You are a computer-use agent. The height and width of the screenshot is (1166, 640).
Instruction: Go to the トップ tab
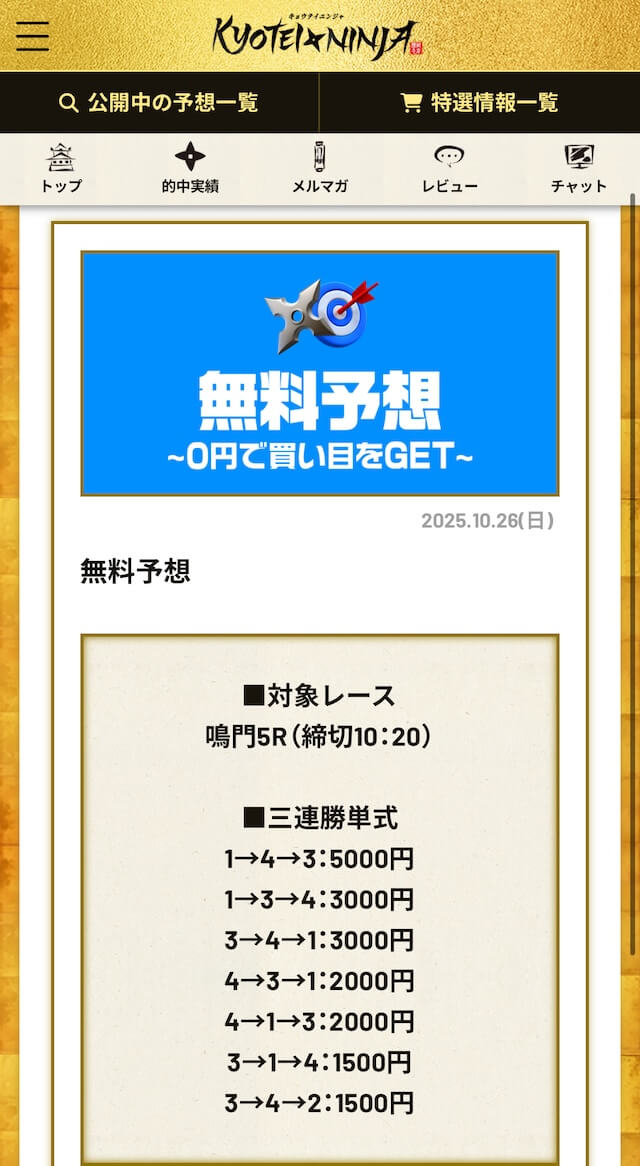click(x=61, y=168)
